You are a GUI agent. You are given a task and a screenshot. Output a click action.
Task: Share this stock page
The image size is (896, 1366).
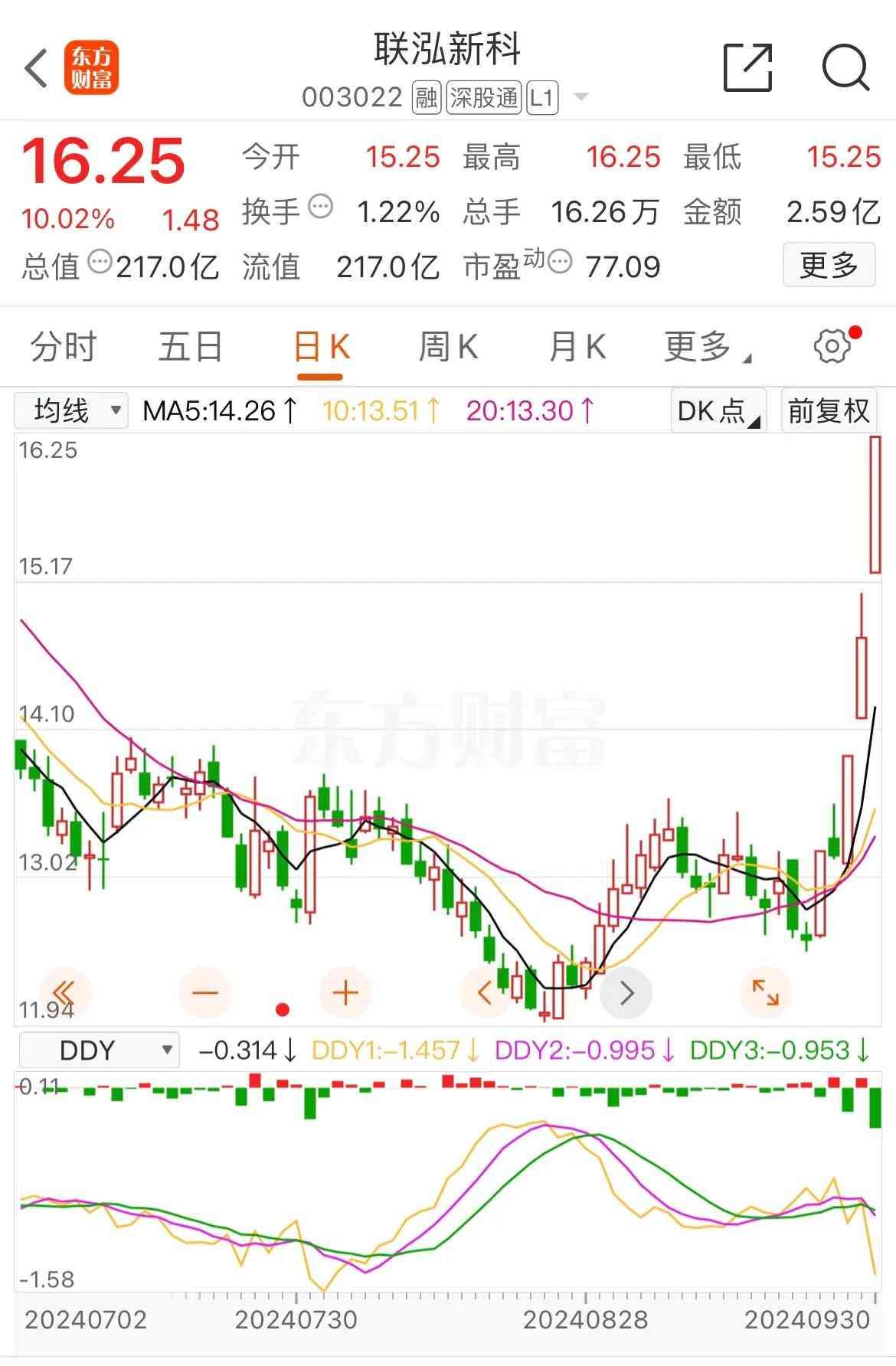tap(747, 67)
